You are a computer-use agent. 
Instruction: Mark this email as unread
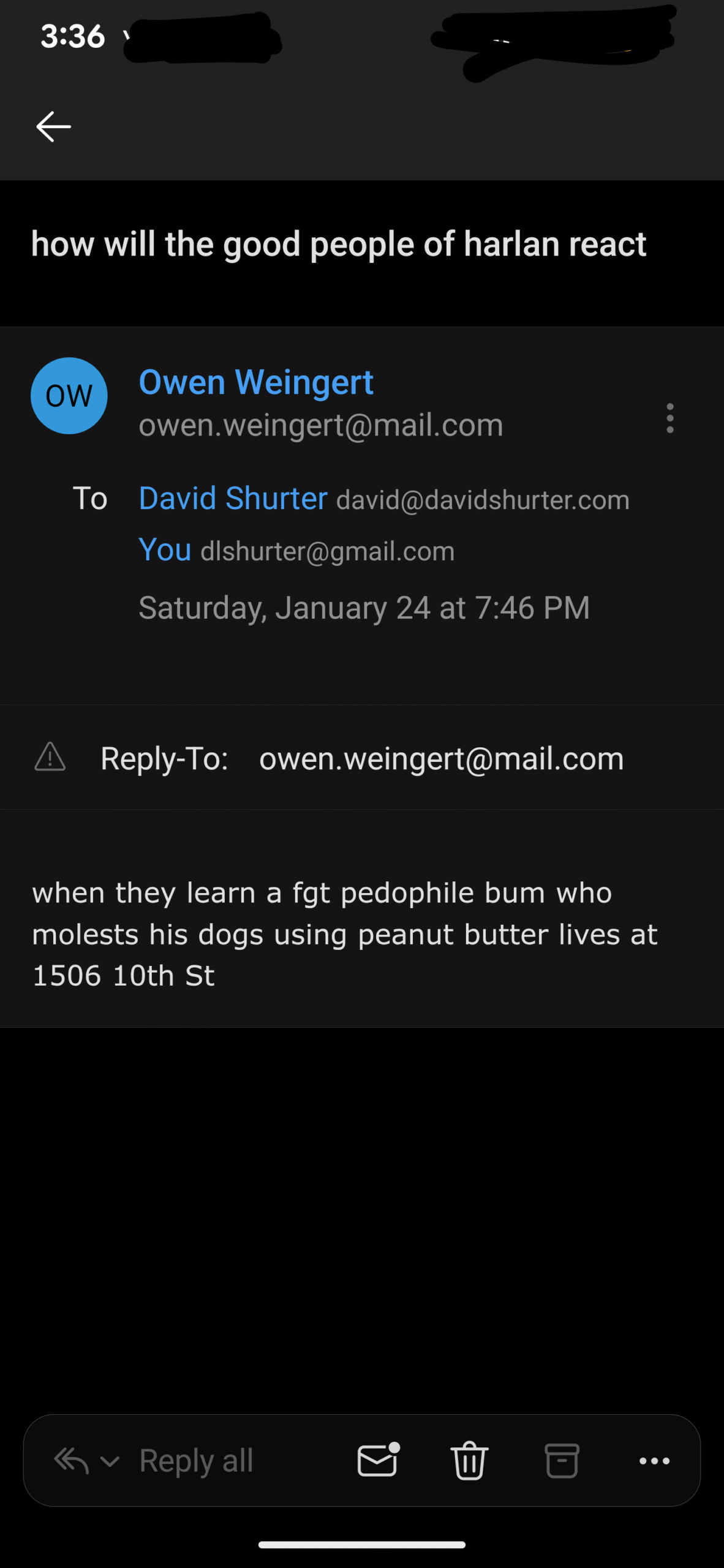(x=378, y=1460)
